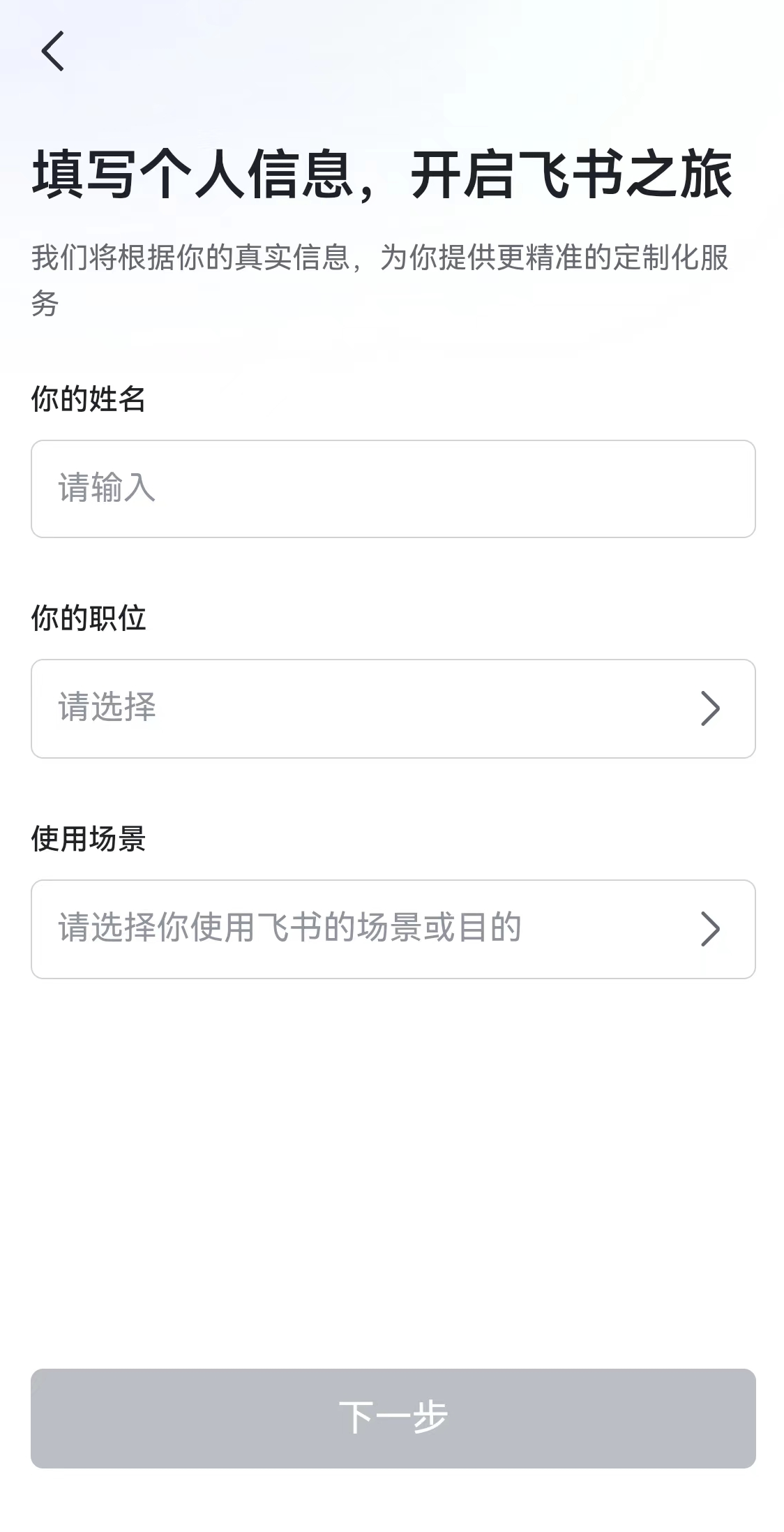Open the scenario picker via its arrow icon
Viewport: 784px width, 1532px height.
point(711,929)
